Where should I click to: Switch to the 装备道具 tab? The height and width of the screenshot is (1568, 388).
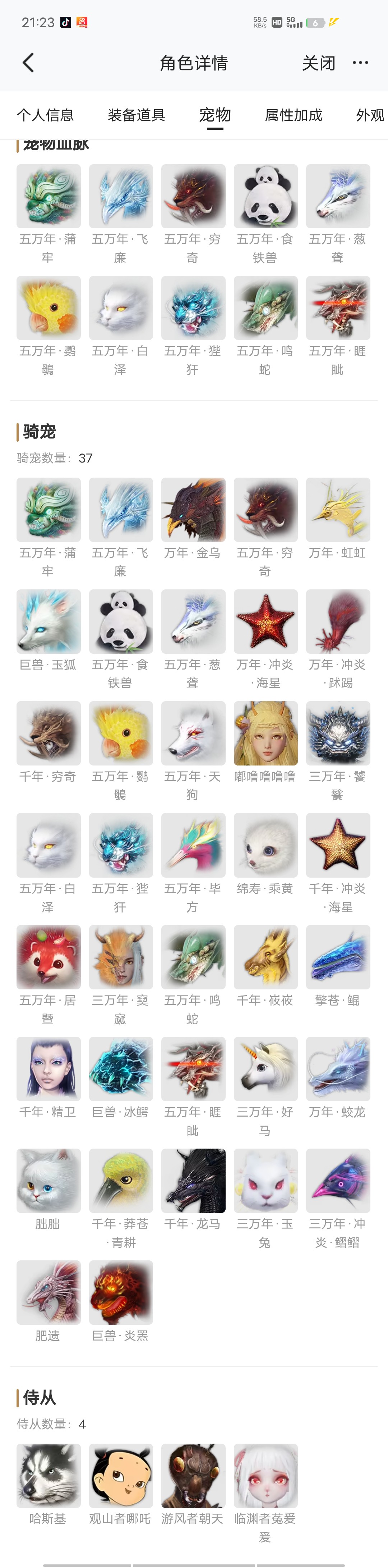pyautogui.click(x=136, y=115)
